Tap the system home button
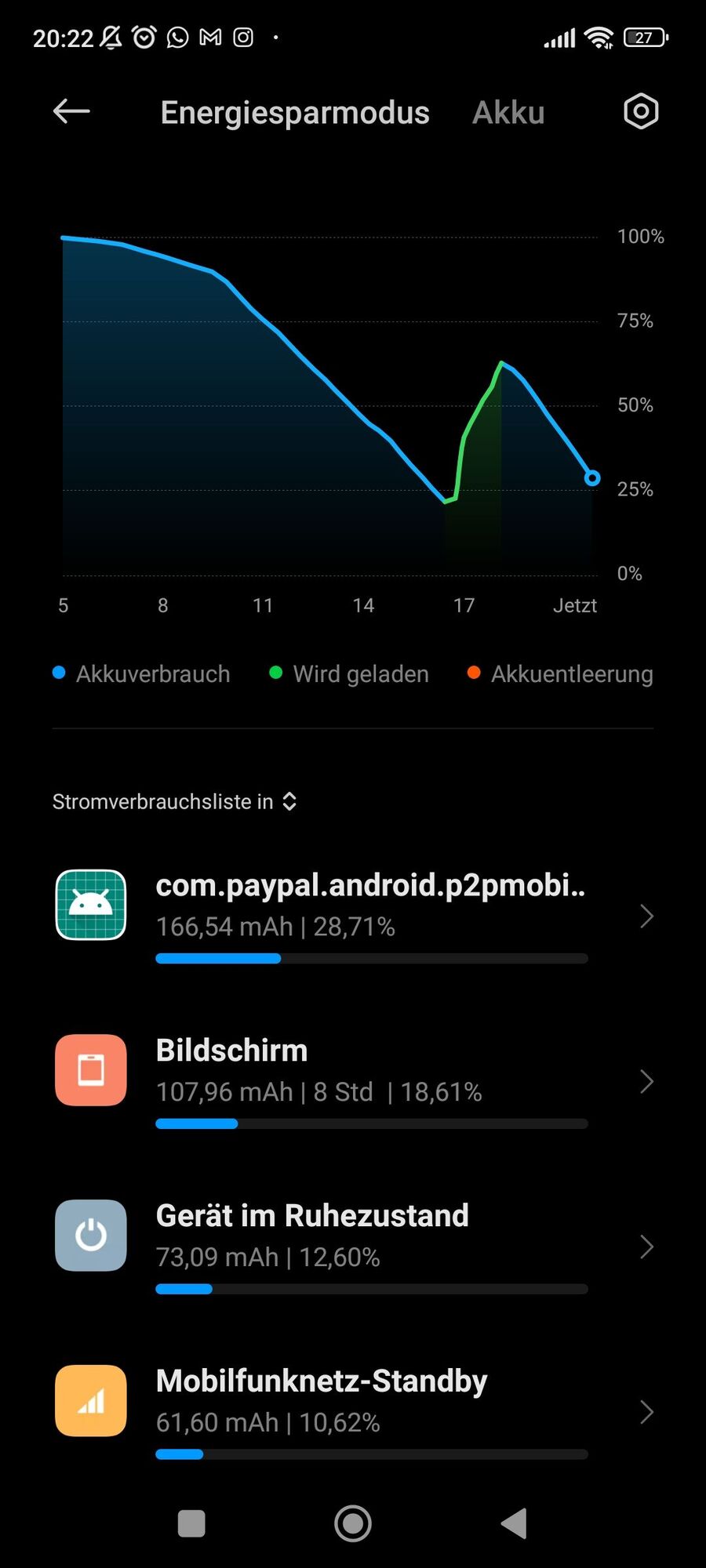 (x=353, y=1523)
